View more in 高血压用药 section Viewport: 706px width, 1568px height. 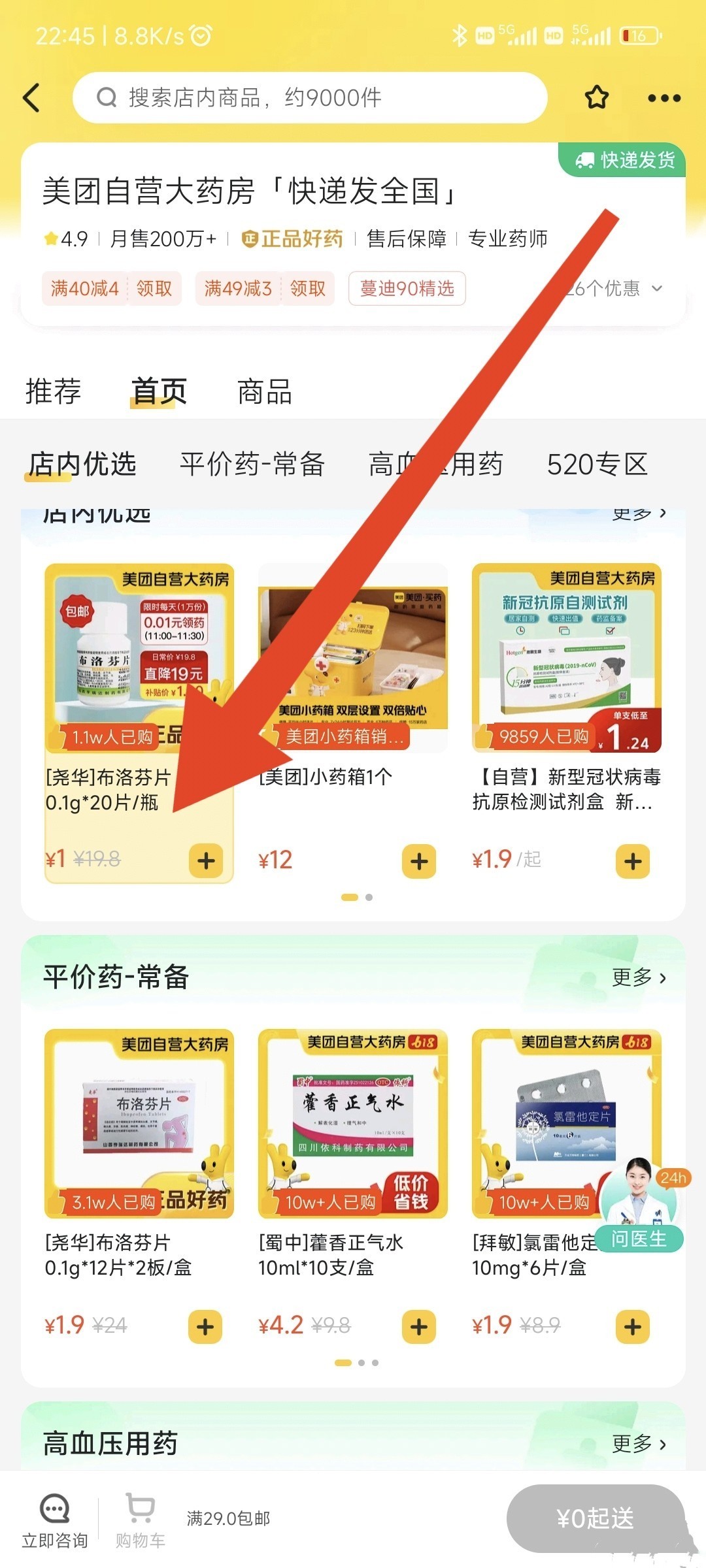pos(639,1443)
